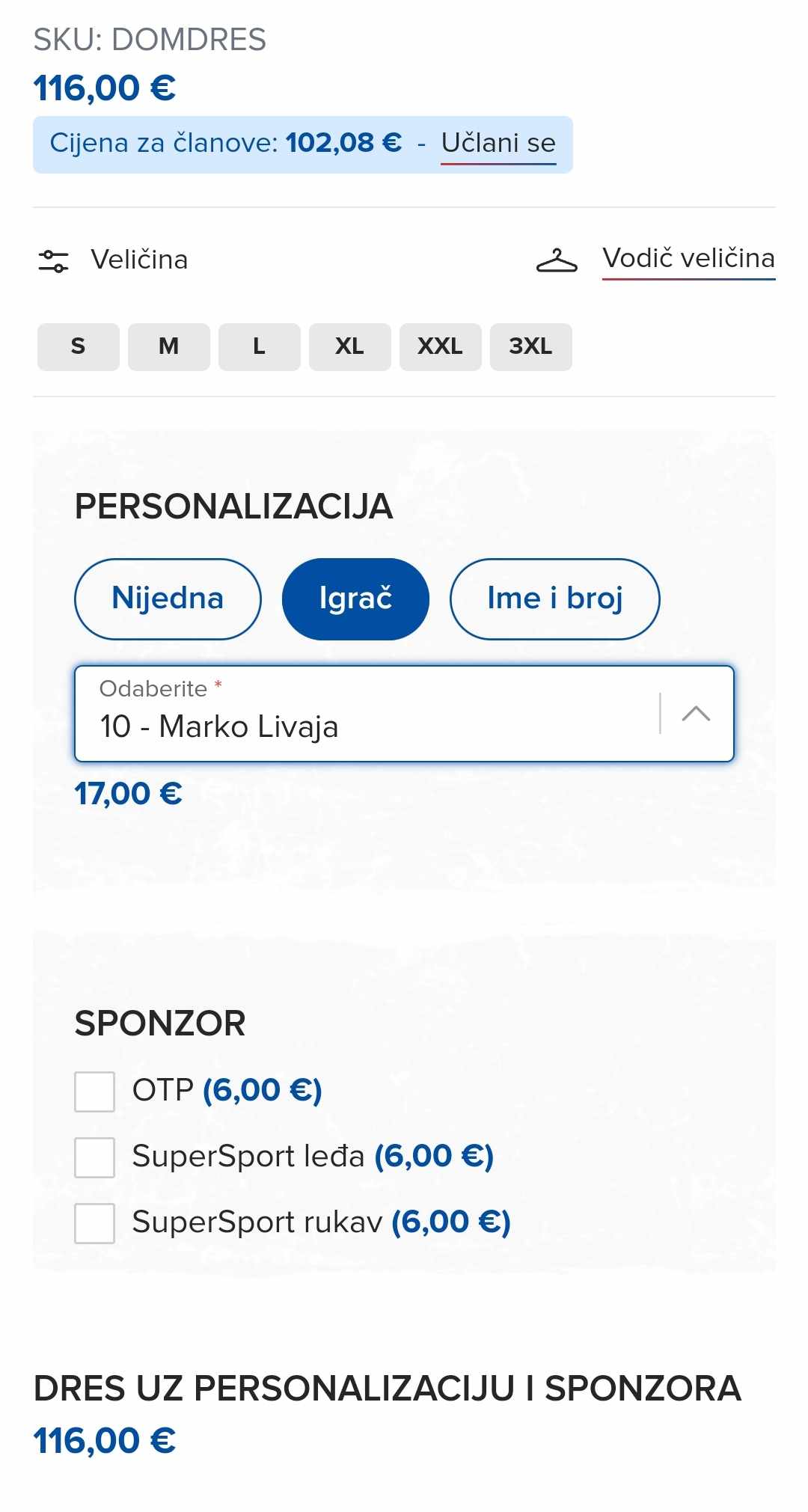Open the Učlani se membership link
The width and height of the screenshot is (808, 1512).
pos(498,143)
